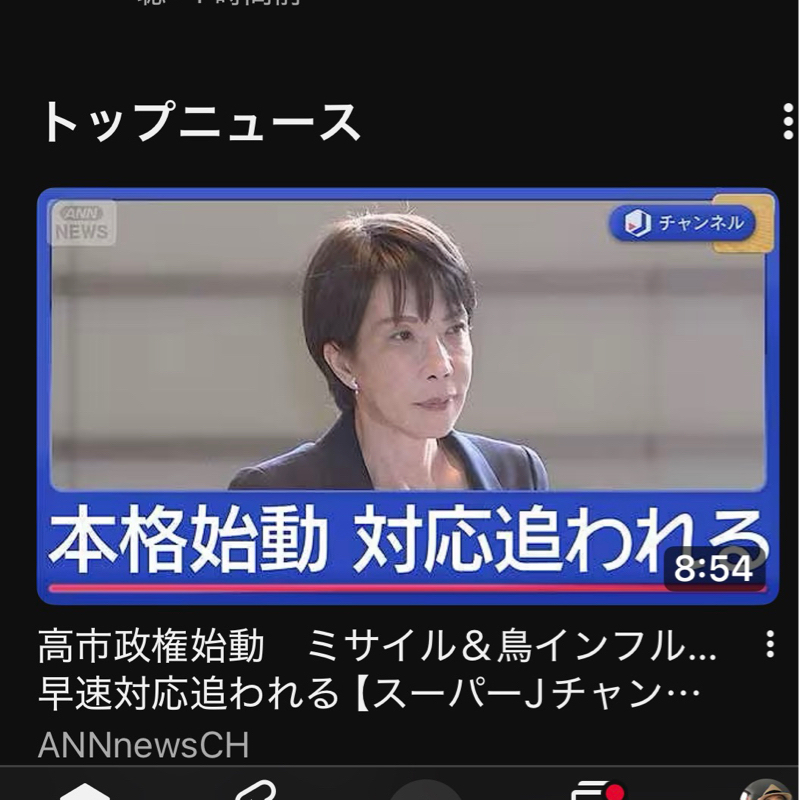
Task: Open the 高市政権始動 video title
Action: point(377,669)
